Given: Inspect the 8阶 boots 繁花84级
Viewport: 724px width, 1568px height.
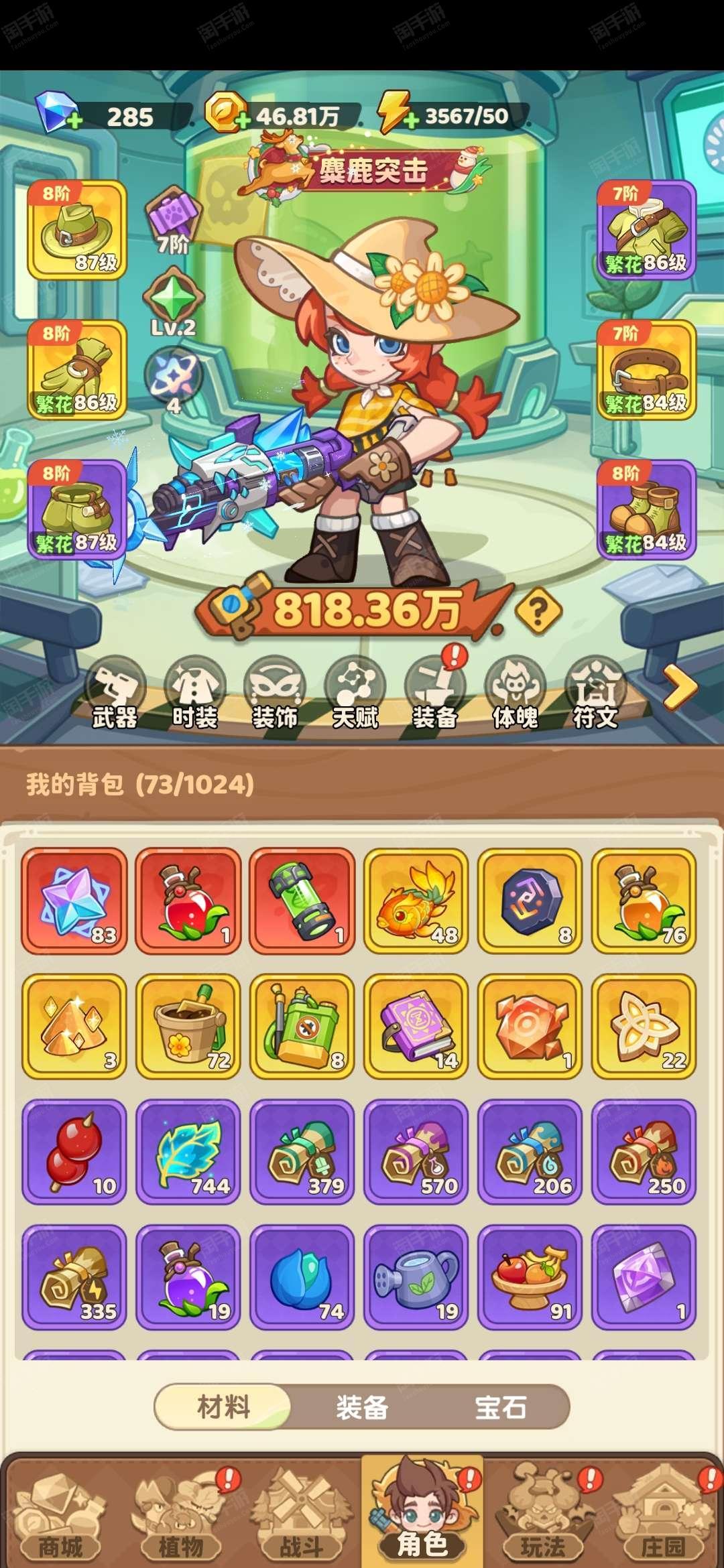Looking at the screenshot, I should [x=646, y=509].
